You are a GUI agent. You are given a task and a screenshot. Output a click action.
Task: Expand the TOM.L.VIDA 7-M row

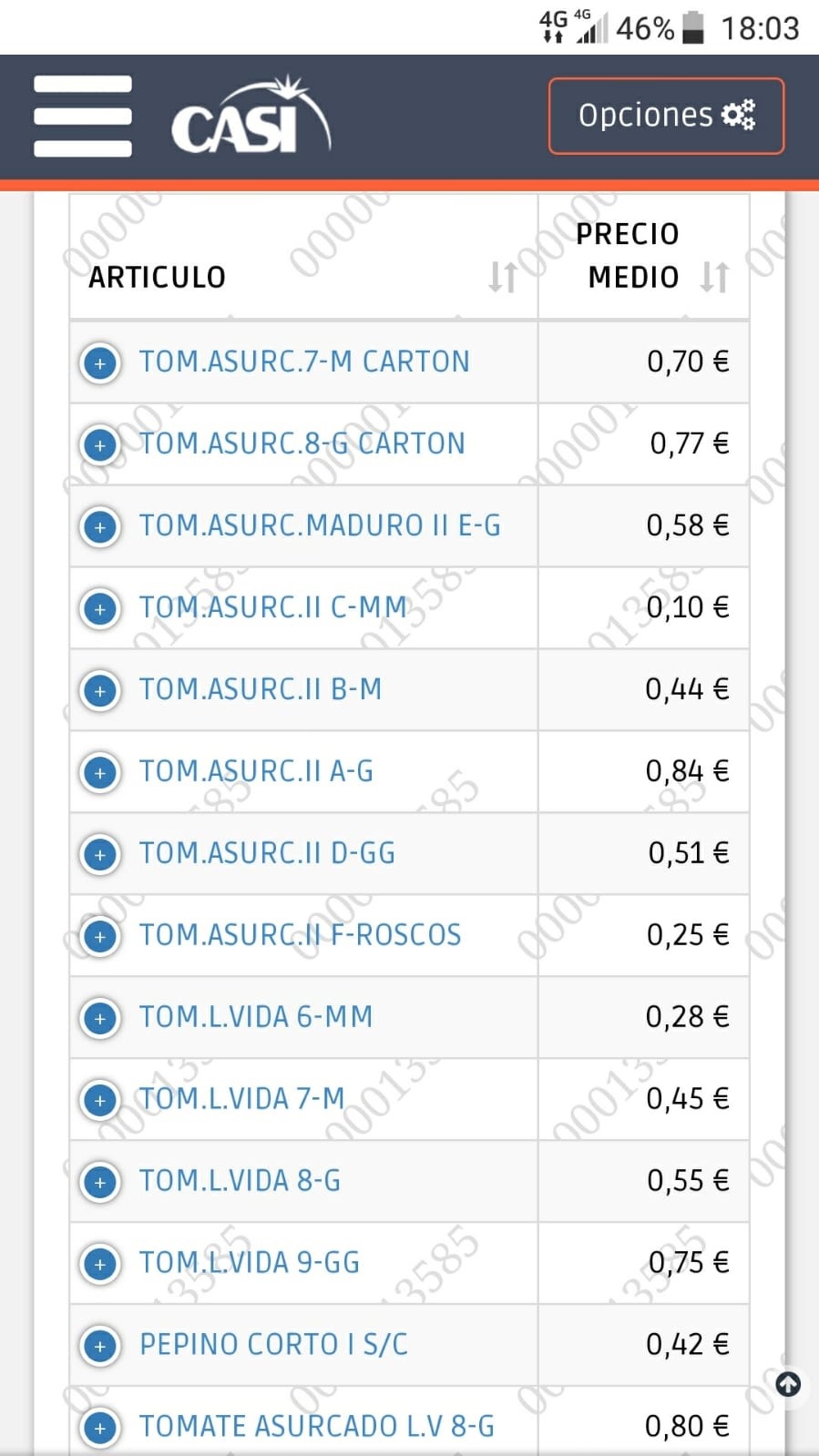tap(100, 1100)
